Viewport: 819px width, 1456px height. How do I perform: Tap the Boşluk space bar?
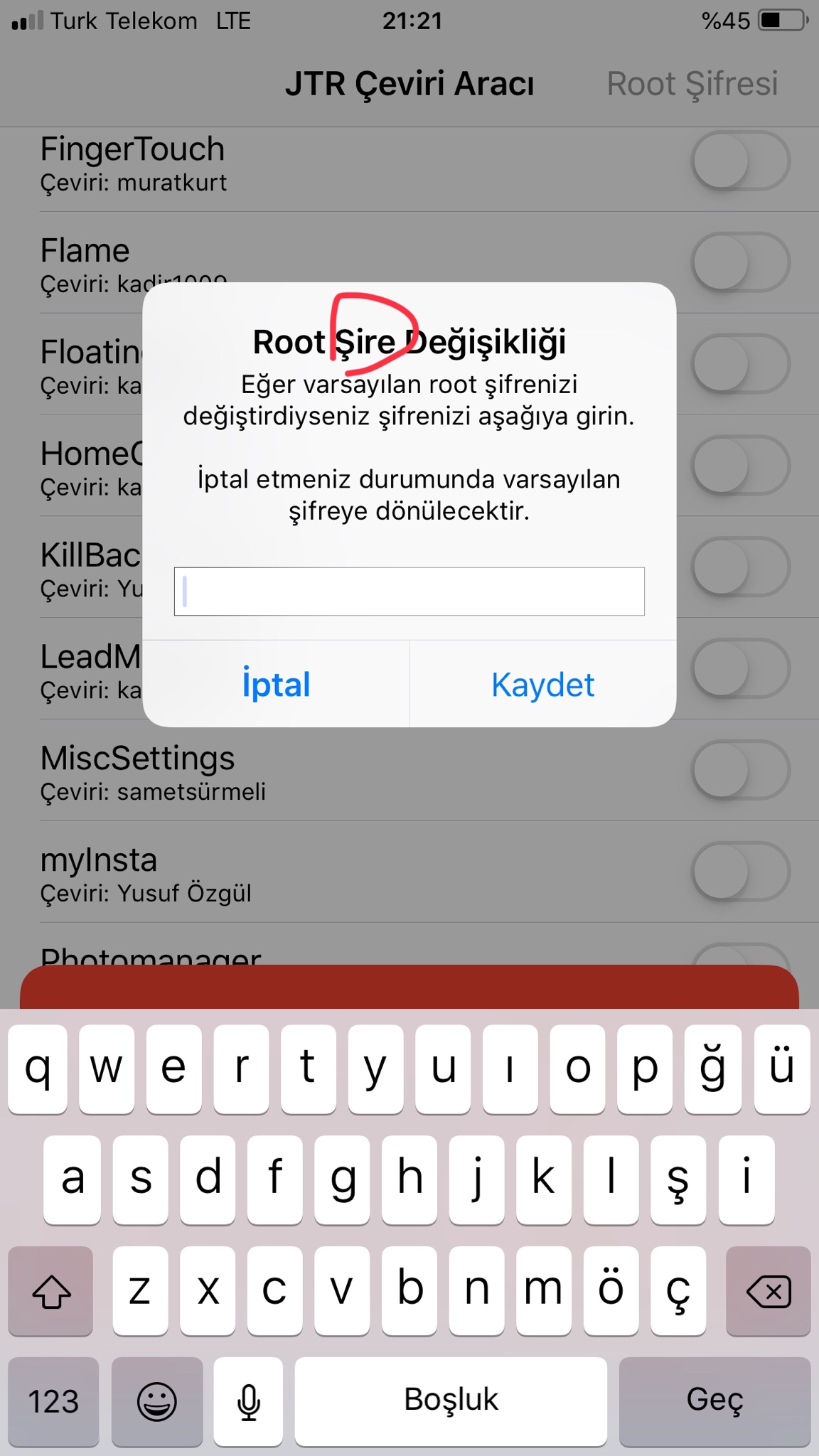tap(451, 1401)
